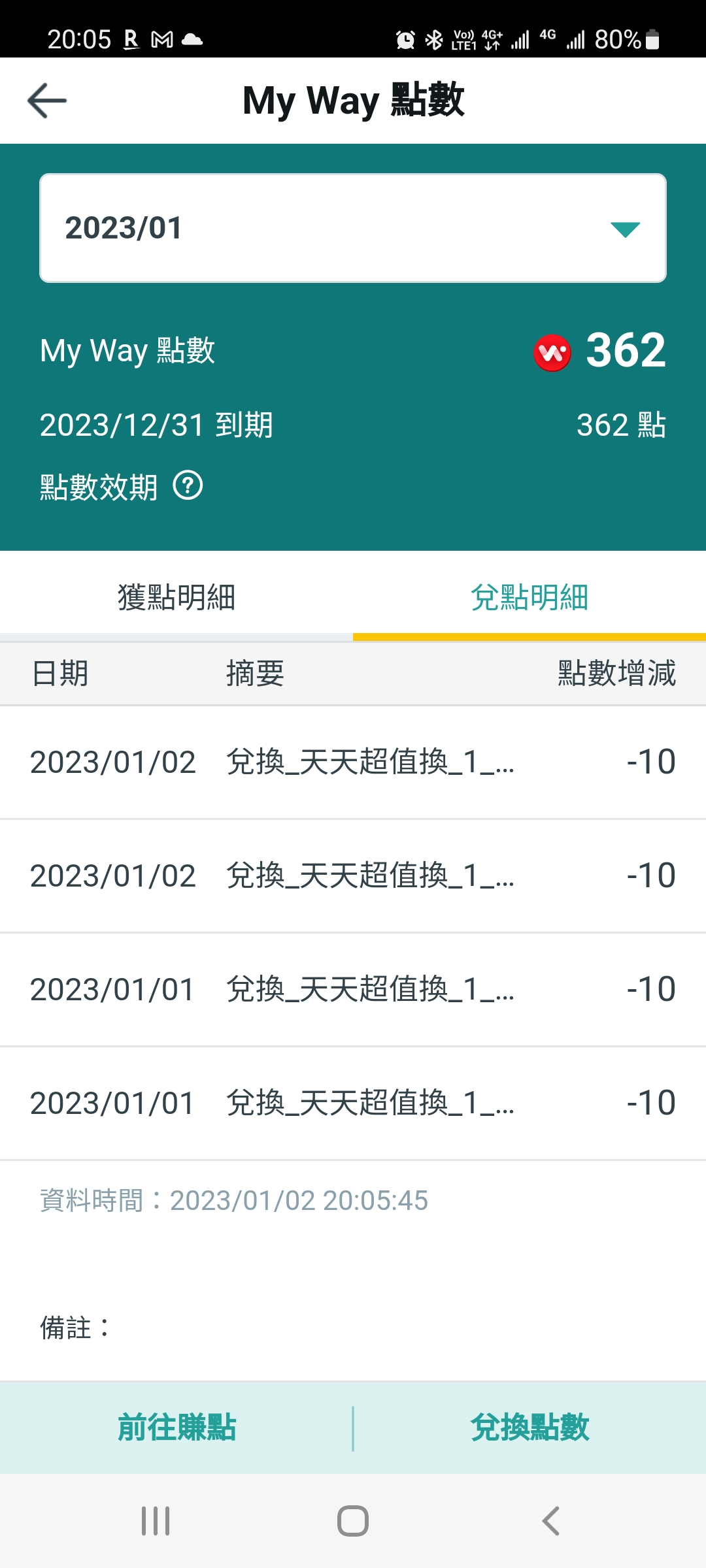Switch to the 獲點明細 tab
This screenshot has width=706, height=1568.
coord(176,597)
